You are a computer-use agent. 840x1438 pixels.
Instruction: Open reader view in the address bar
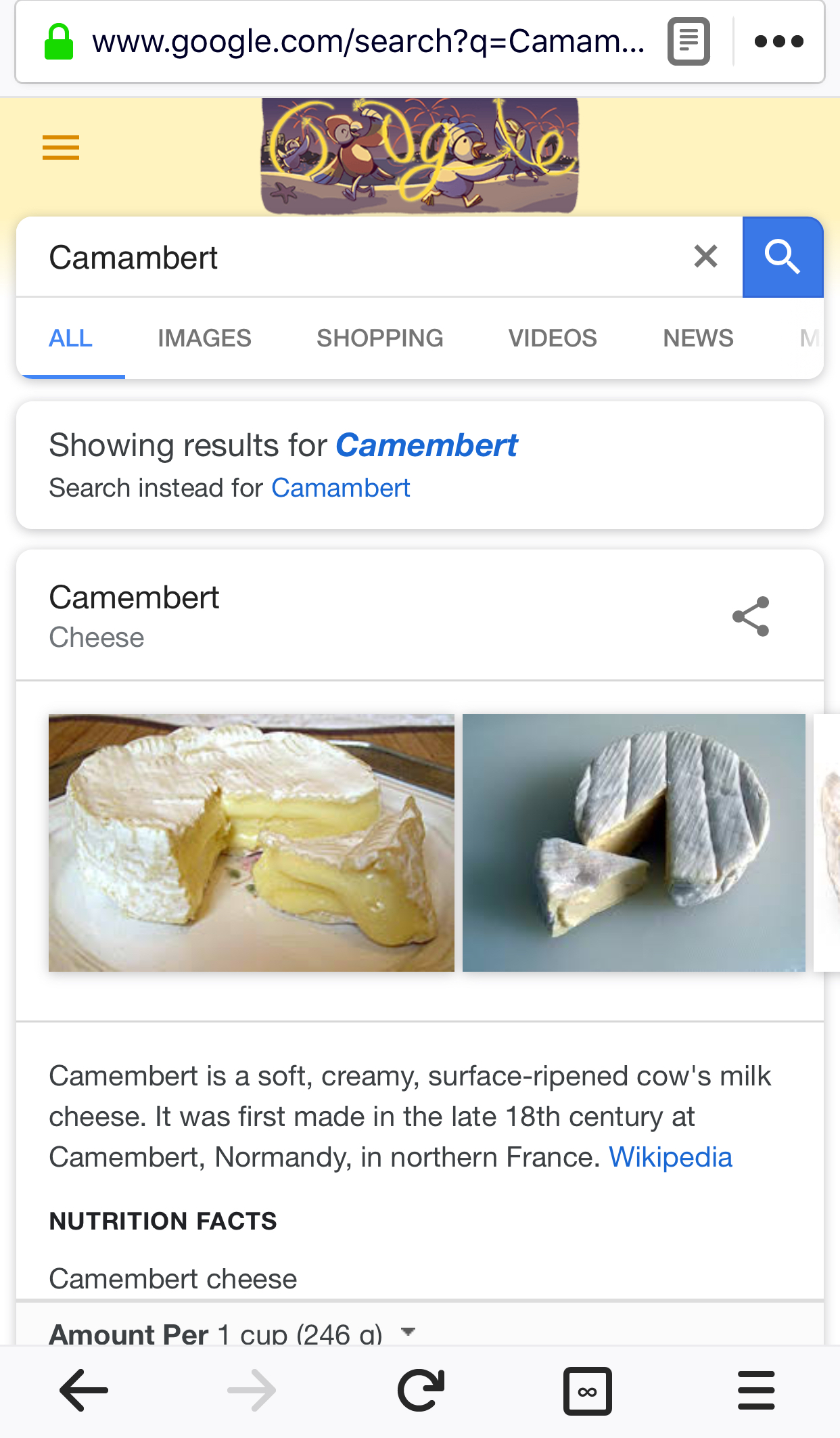point(689,41)
